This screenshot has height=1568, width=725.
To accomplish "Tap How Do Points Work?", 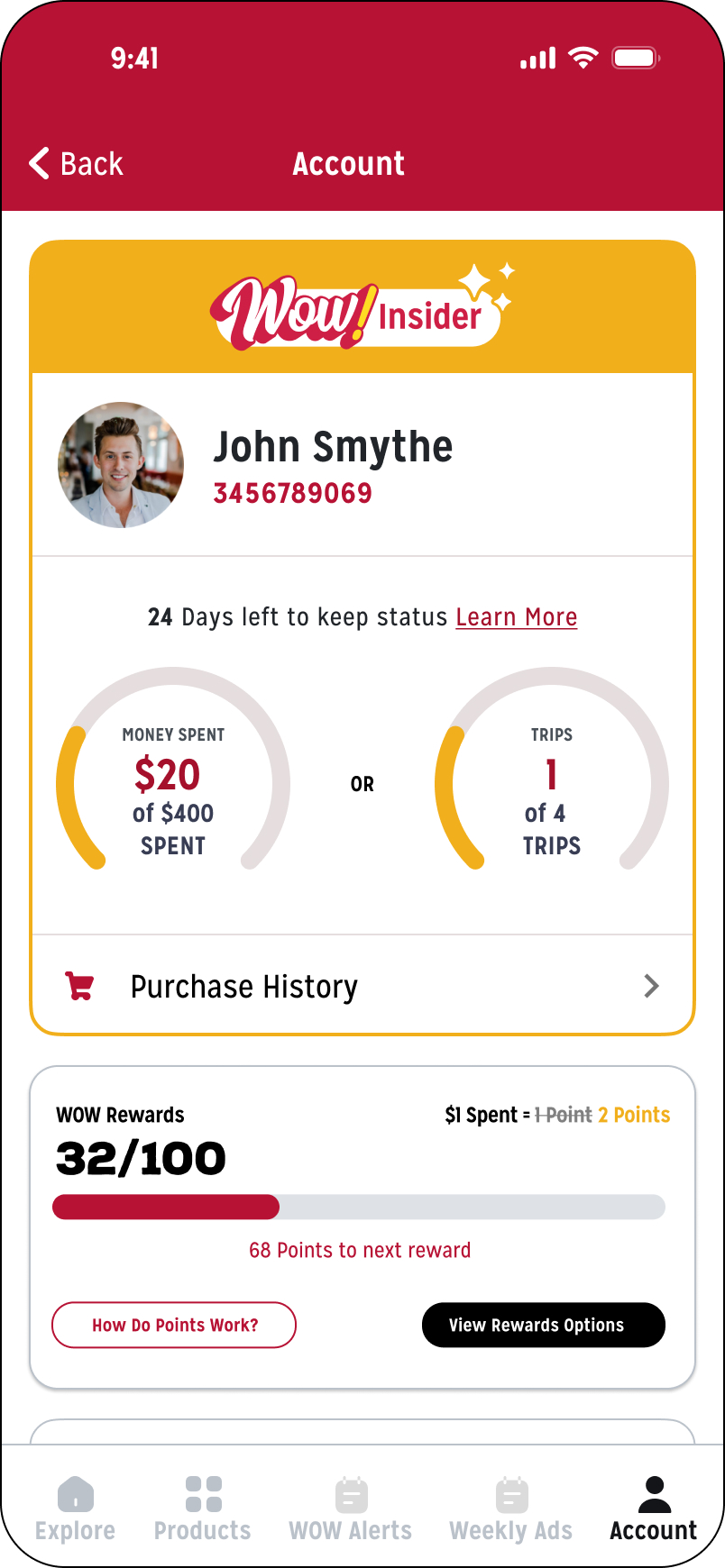I will 174,1325.
